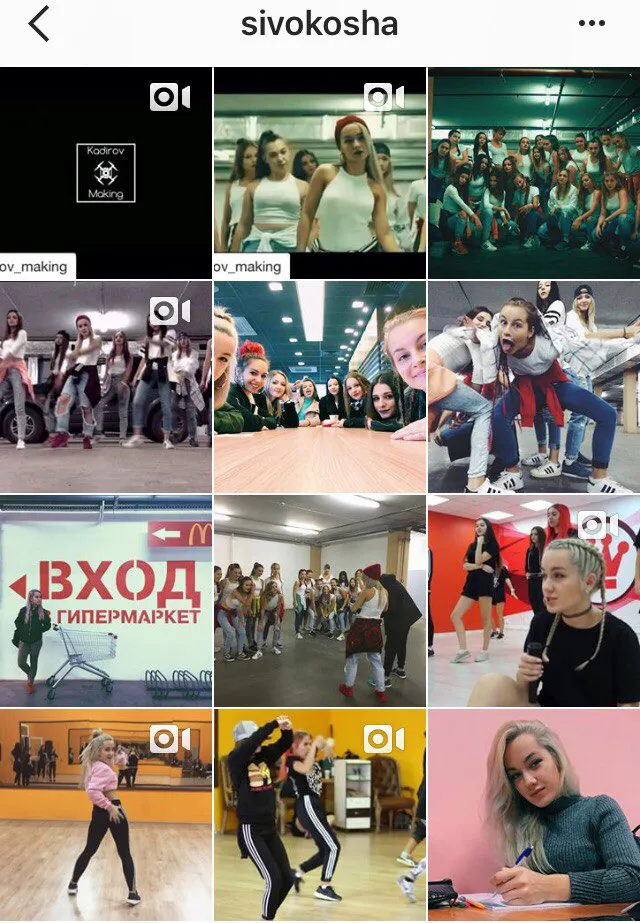
Task: Open the ВХОД гипермаркет shopping cart photo
Action: 105,600
